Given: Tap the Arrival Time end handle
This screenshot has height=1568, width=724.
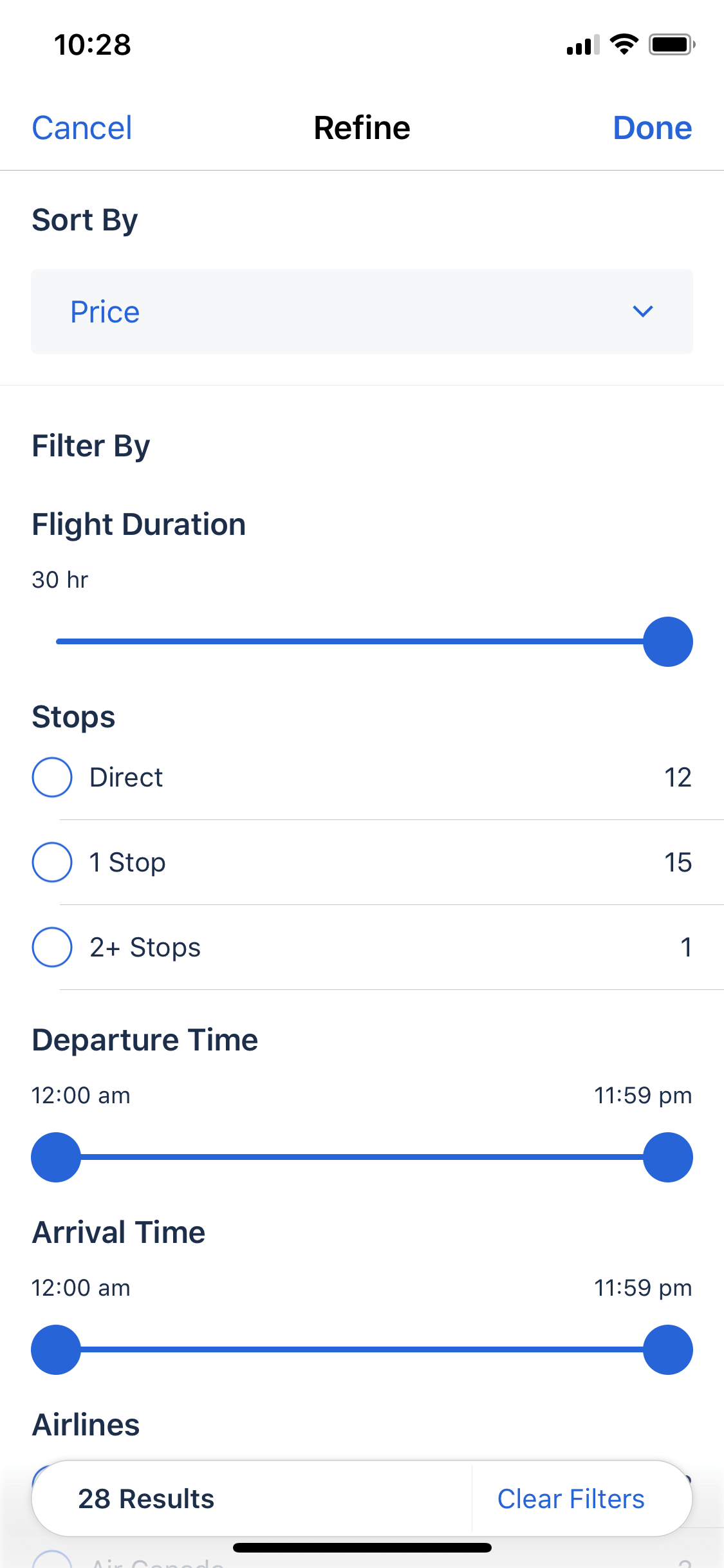Looking at the screenshot, I should pyautogui.click(x=667, y=1350).
